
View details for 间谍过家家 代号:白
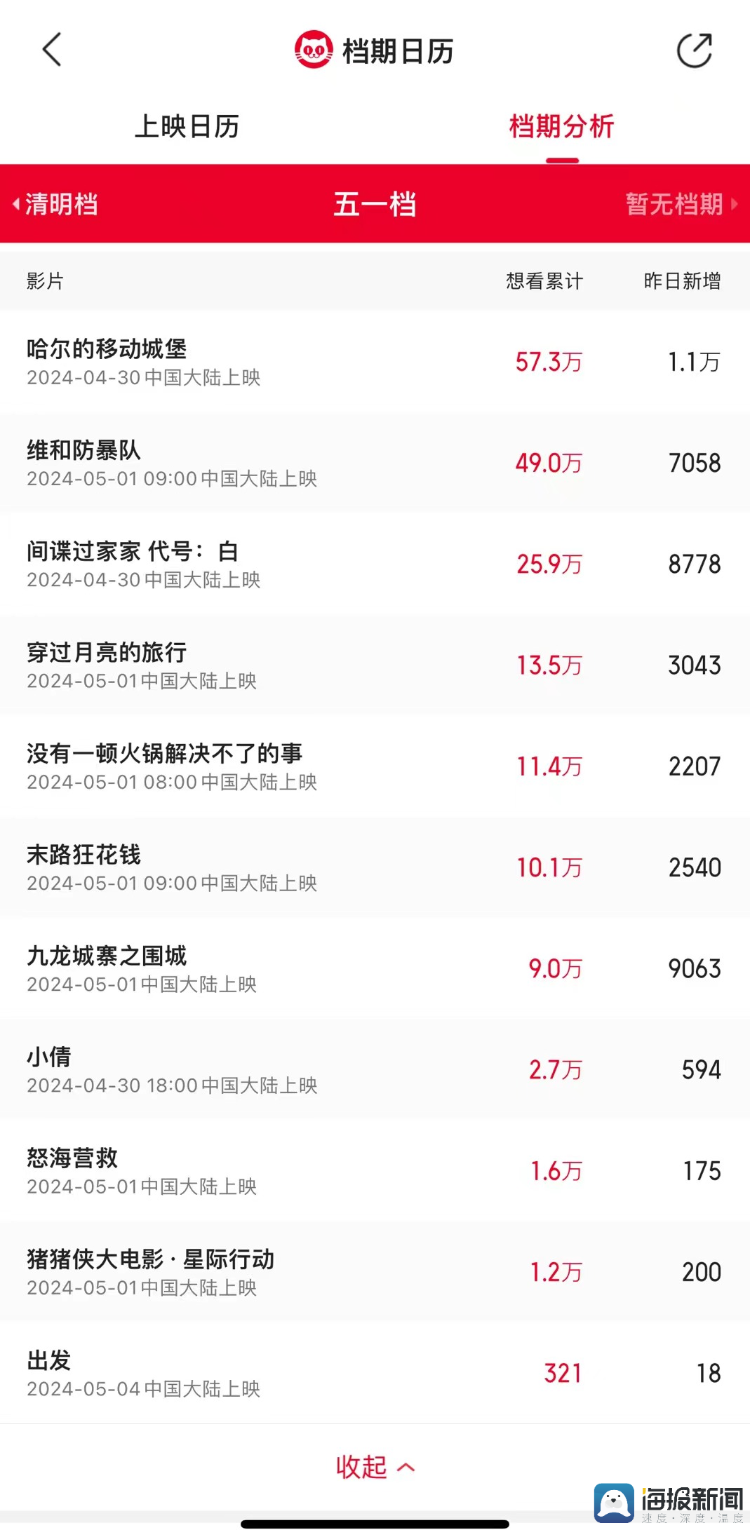375,563
